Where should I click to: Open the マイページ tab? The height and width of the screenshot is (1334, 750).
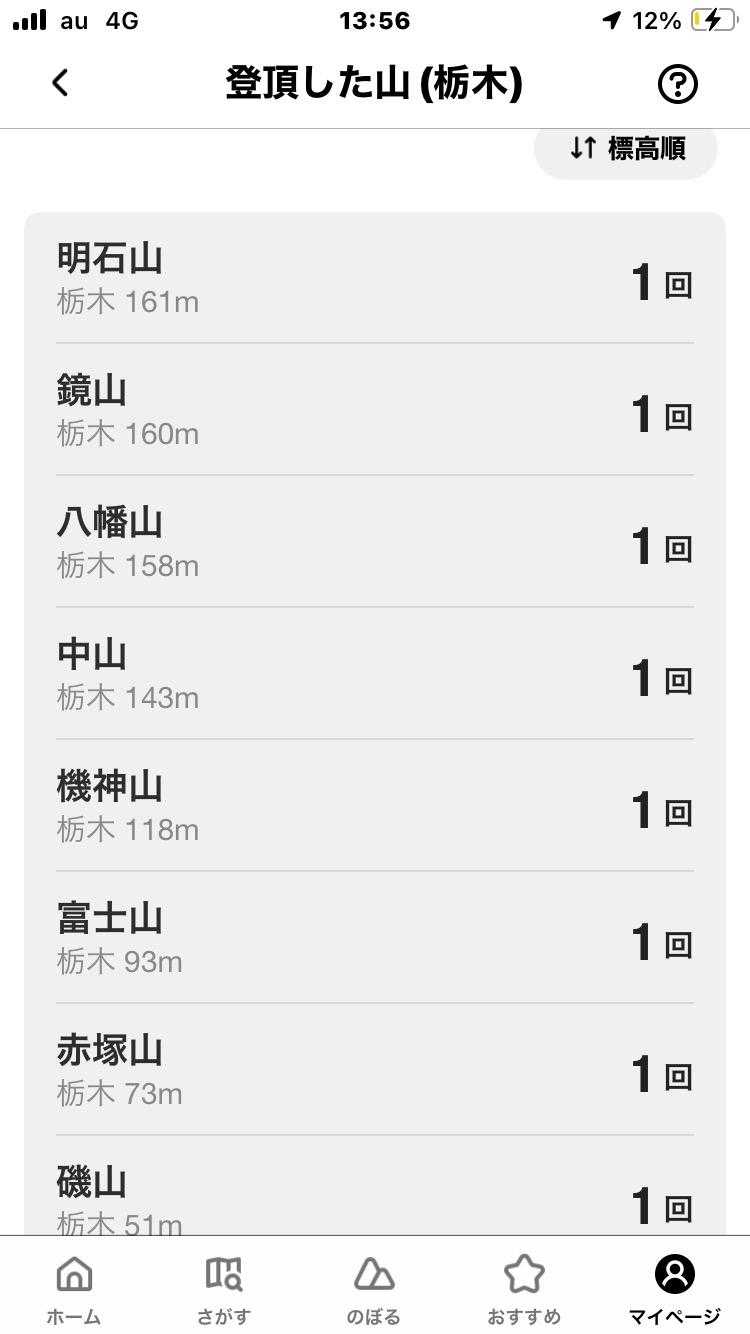coord(674,1288)
